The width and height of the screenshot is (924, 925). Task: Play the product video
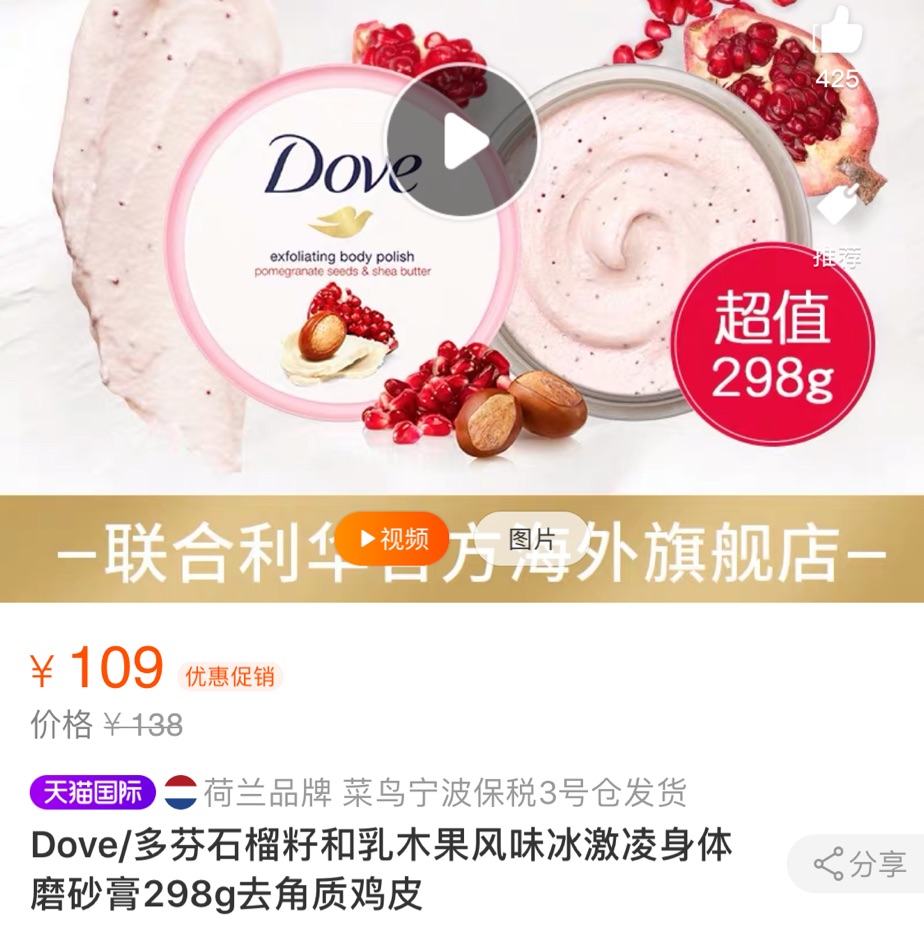click(x=451, y=142)
